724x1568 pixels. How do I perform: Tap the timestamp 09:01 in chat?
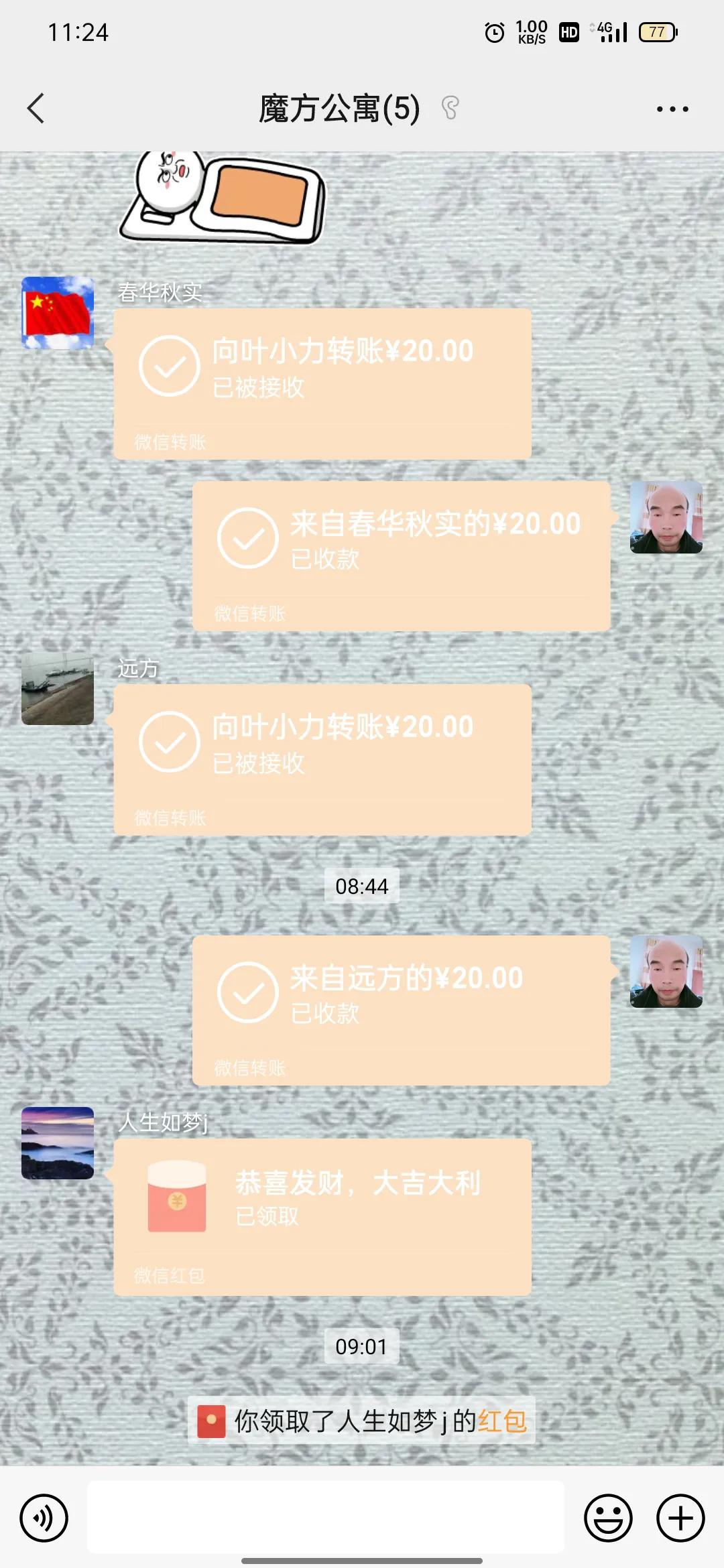362,1347
